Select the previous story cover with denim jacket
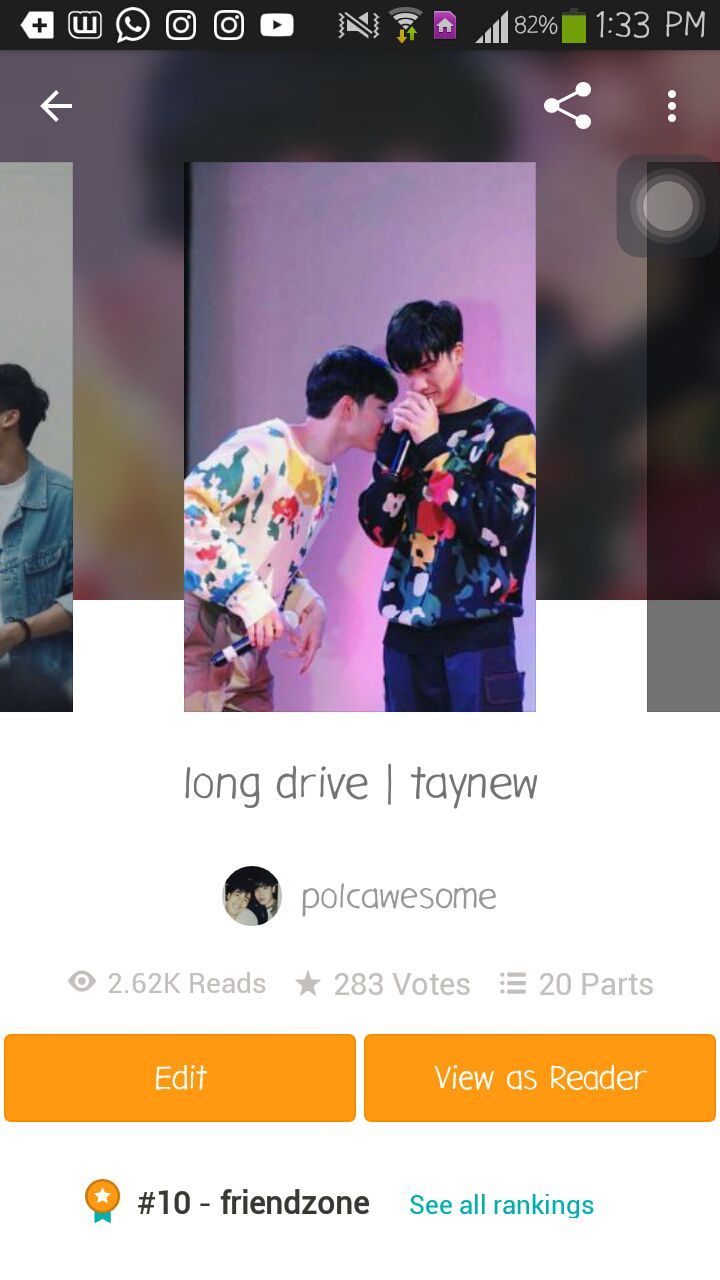720x1280 pixels. (x=36, y=437)
